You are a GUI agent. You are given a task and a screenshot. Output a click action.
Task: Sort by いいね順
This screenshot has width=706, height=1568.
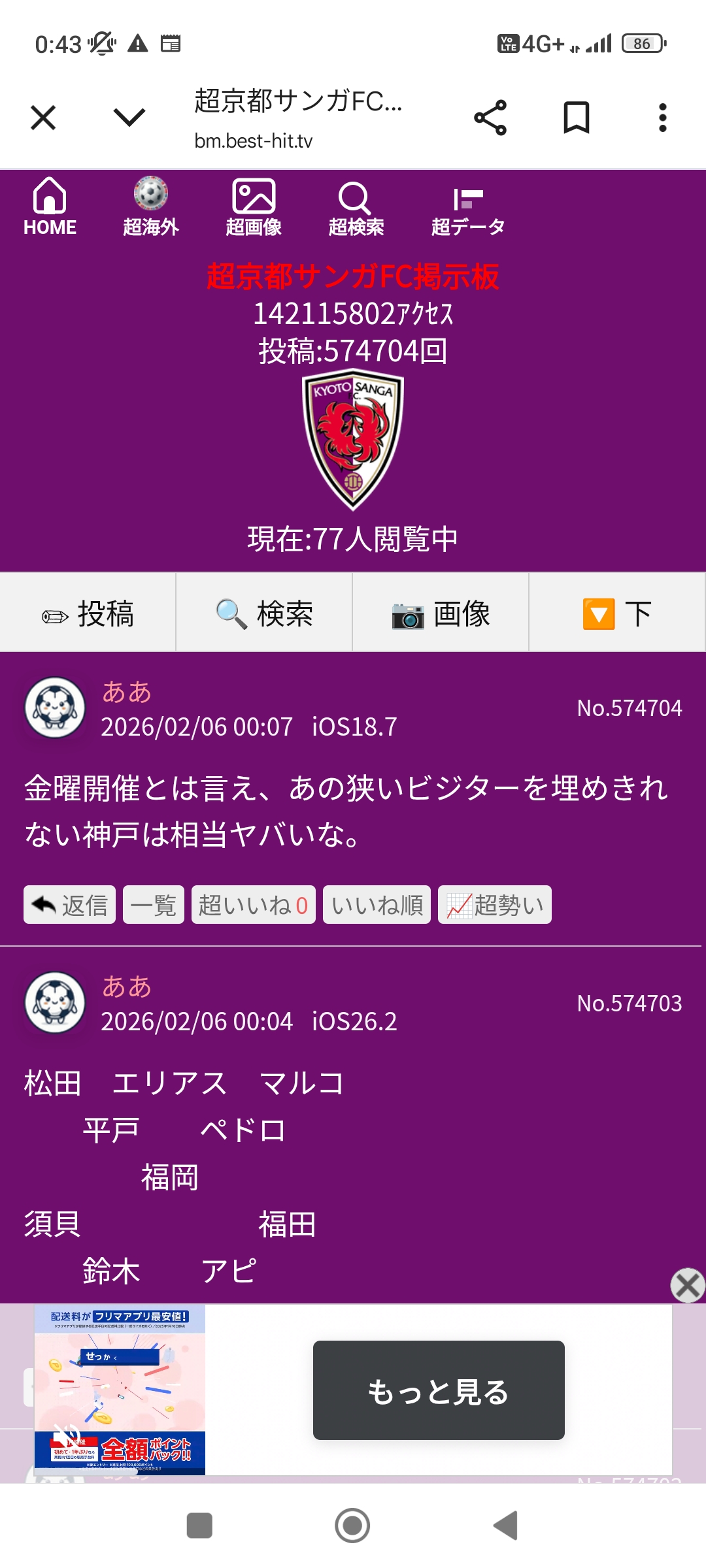[377, 905]
